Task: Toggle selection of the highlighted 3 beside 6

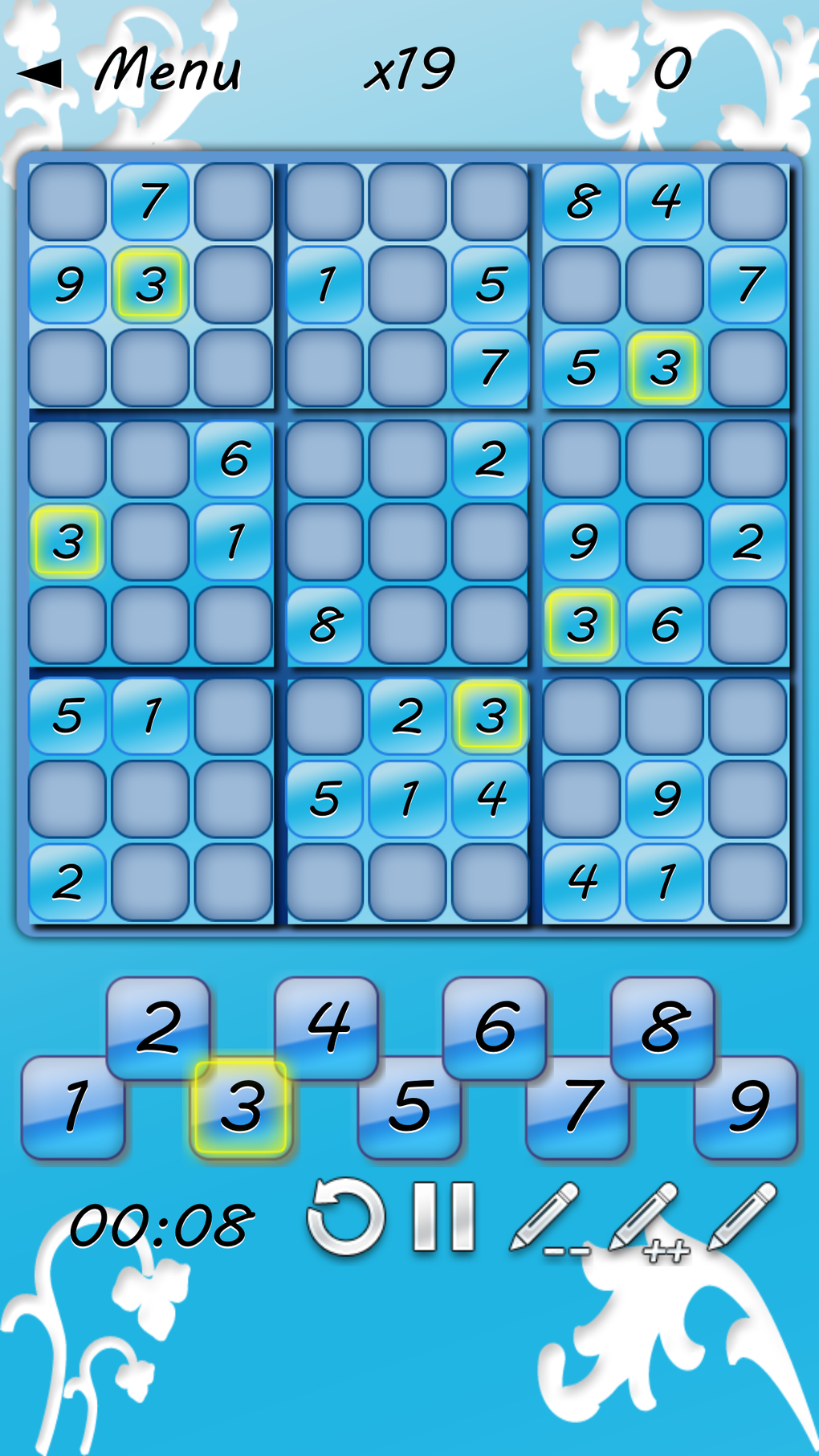Action: 581,622
